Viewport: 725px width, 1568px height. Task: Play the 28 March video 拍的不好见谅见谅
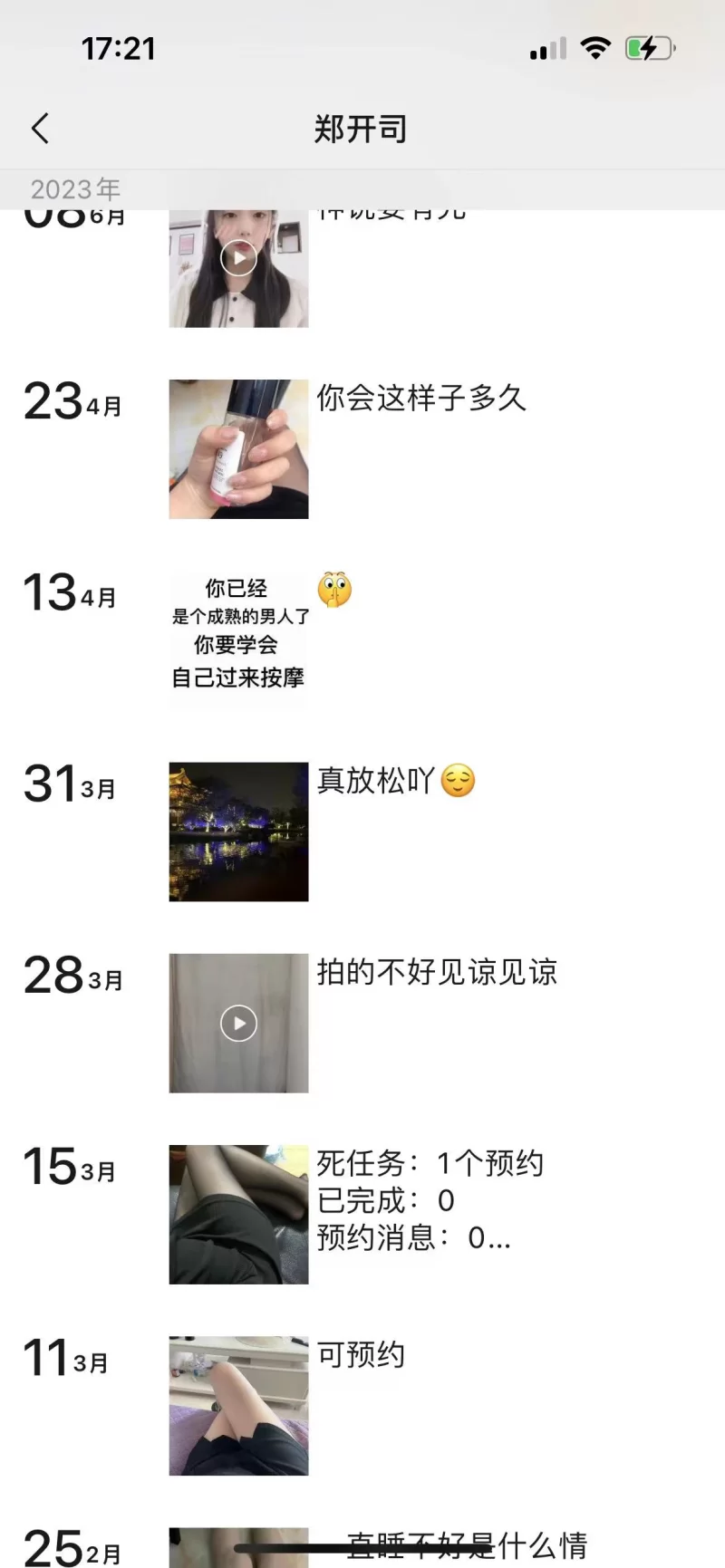coord(238,1023)
